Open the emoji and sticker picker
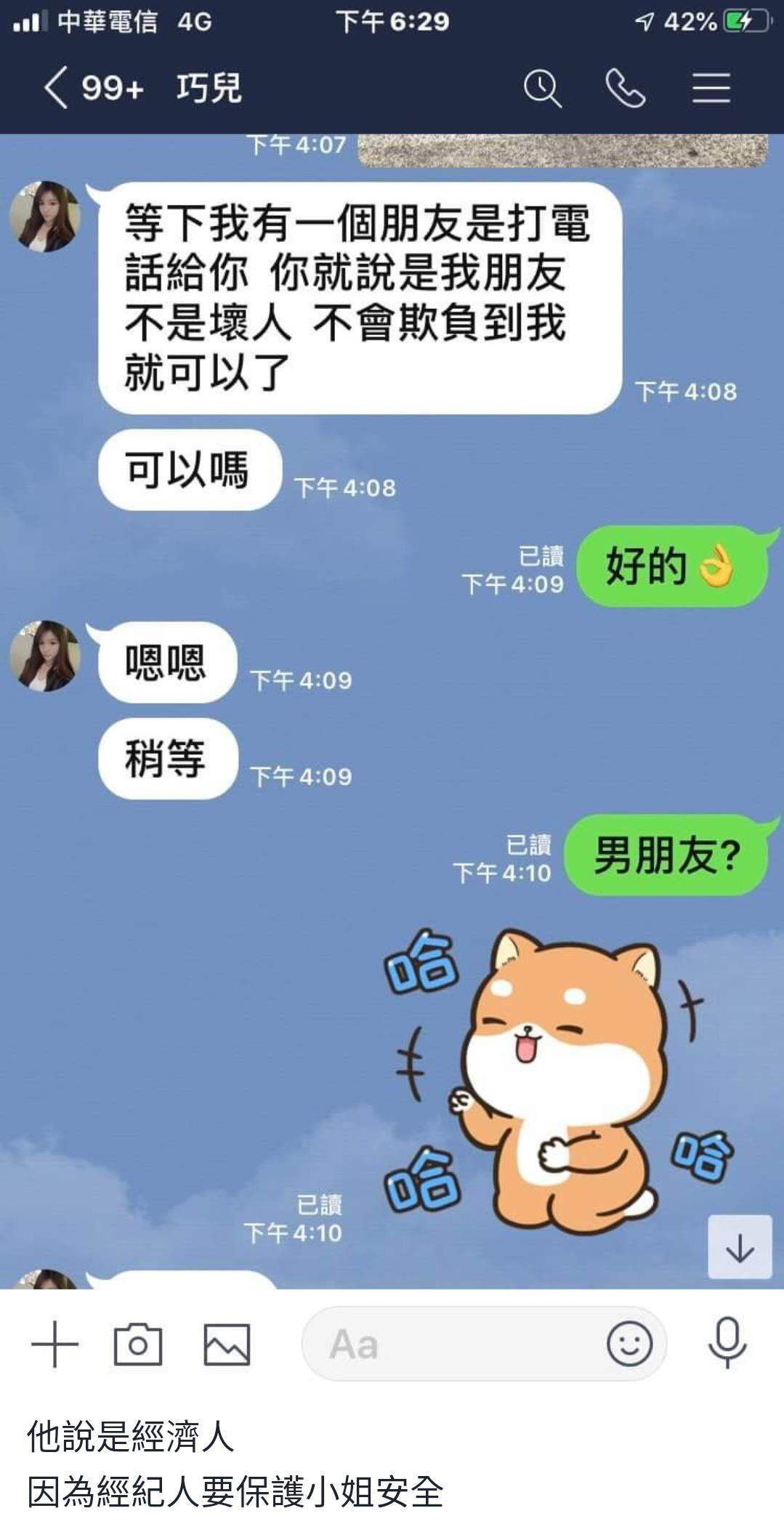The image size is (784, 1524). [x=629, y=1344]
